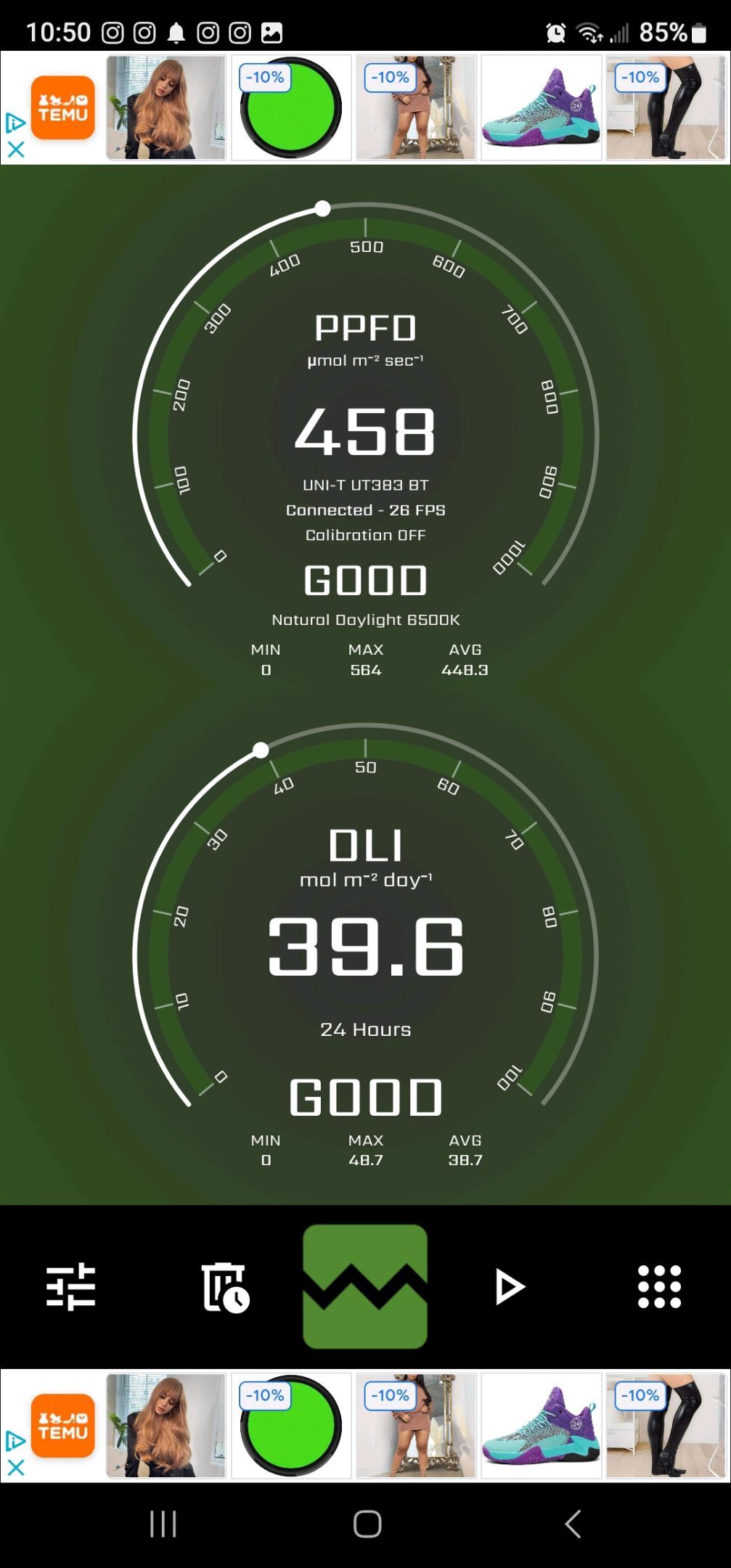Open the purple sneaker ad in top banner
This screenshot has height=1568, width=731.
pyautogui.click(x=541, y=107)
